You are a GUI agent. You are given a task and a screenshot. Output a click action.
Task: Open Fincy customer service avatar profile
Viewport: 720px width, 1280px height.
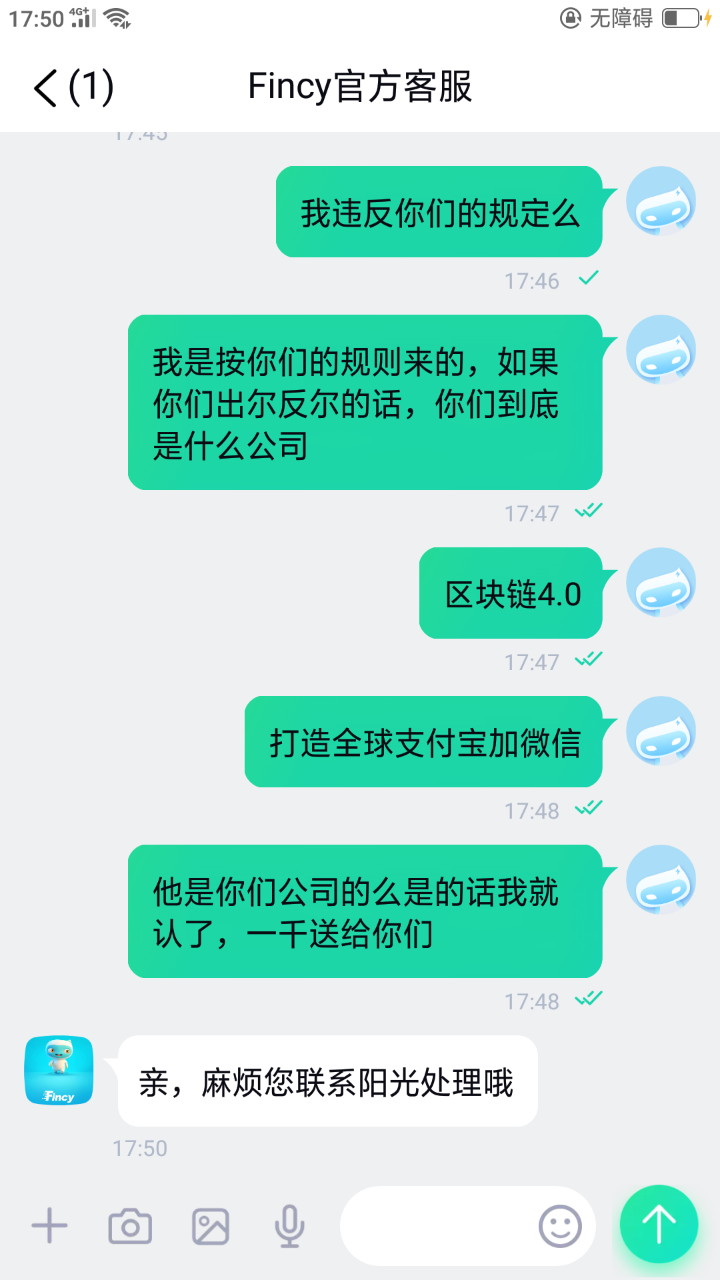59,1071
